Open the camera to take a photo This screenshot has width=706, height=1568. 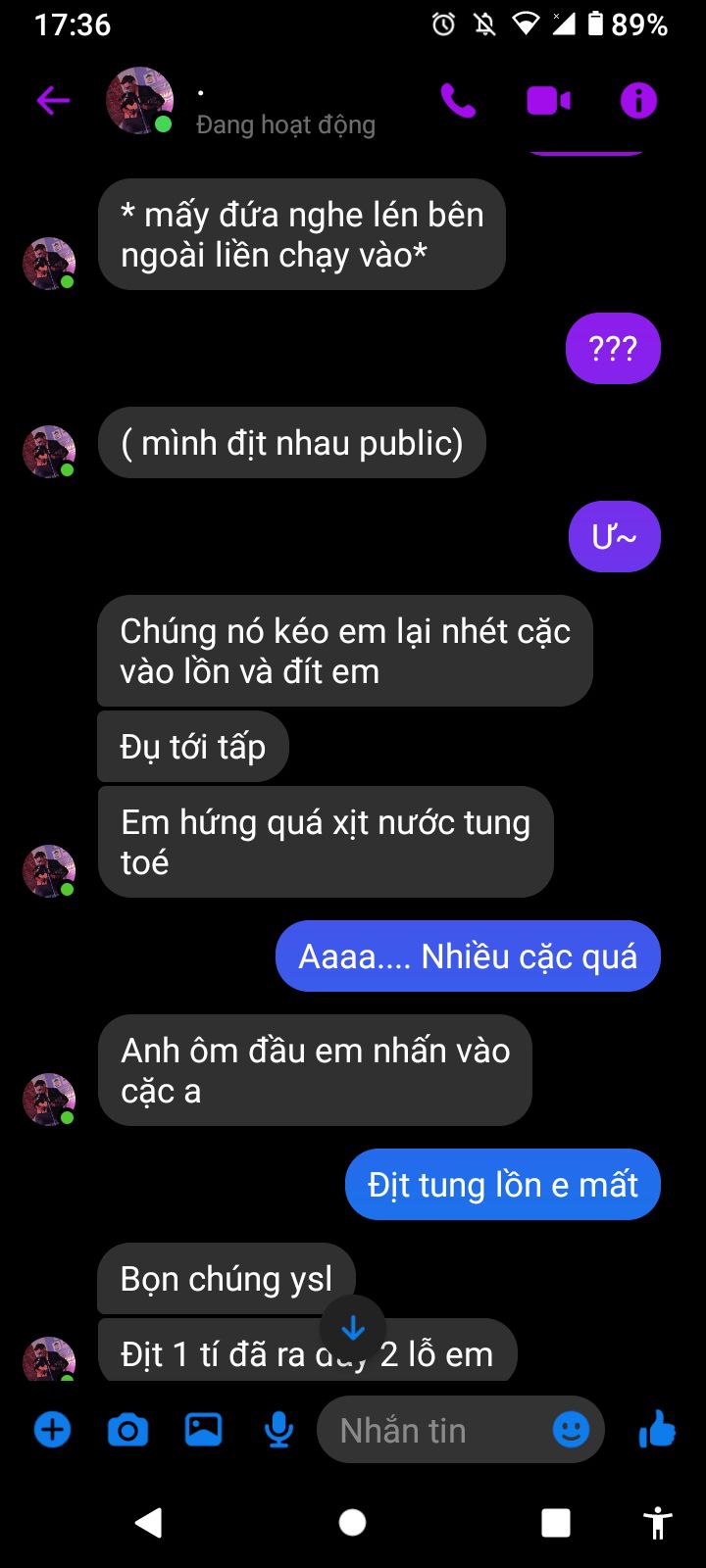127,1431
